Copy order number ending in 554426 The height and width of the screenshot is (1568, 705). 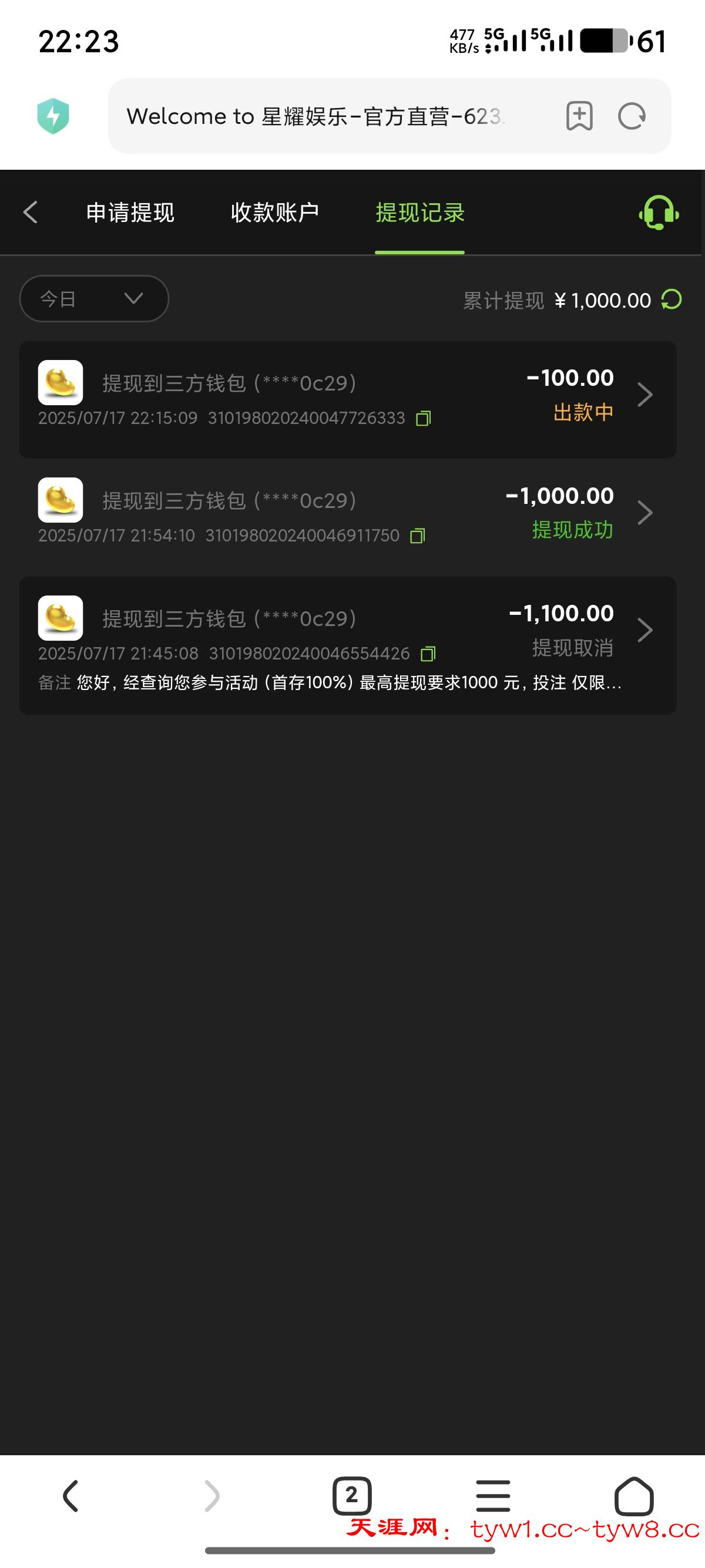pos(429,654)
